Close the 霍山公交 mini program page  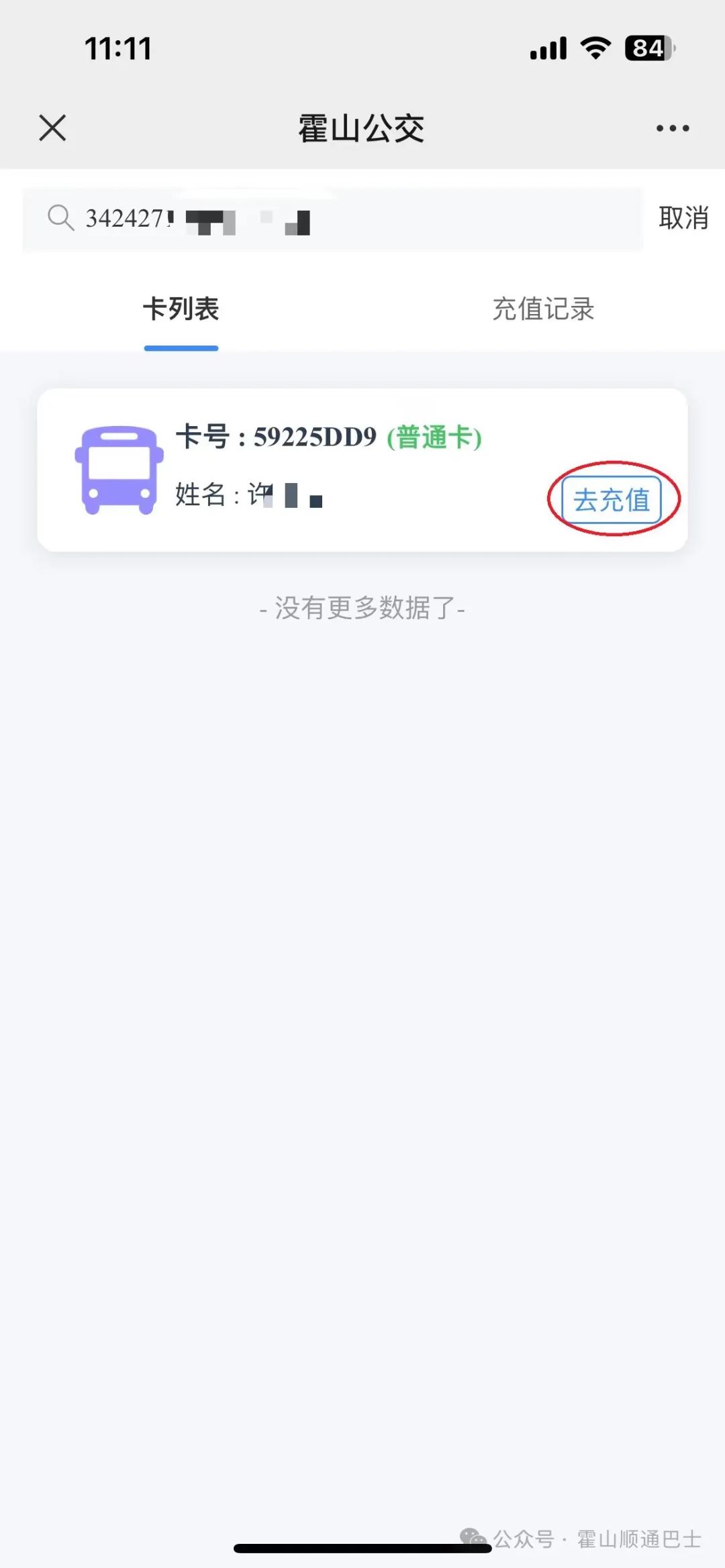point(52,127)
